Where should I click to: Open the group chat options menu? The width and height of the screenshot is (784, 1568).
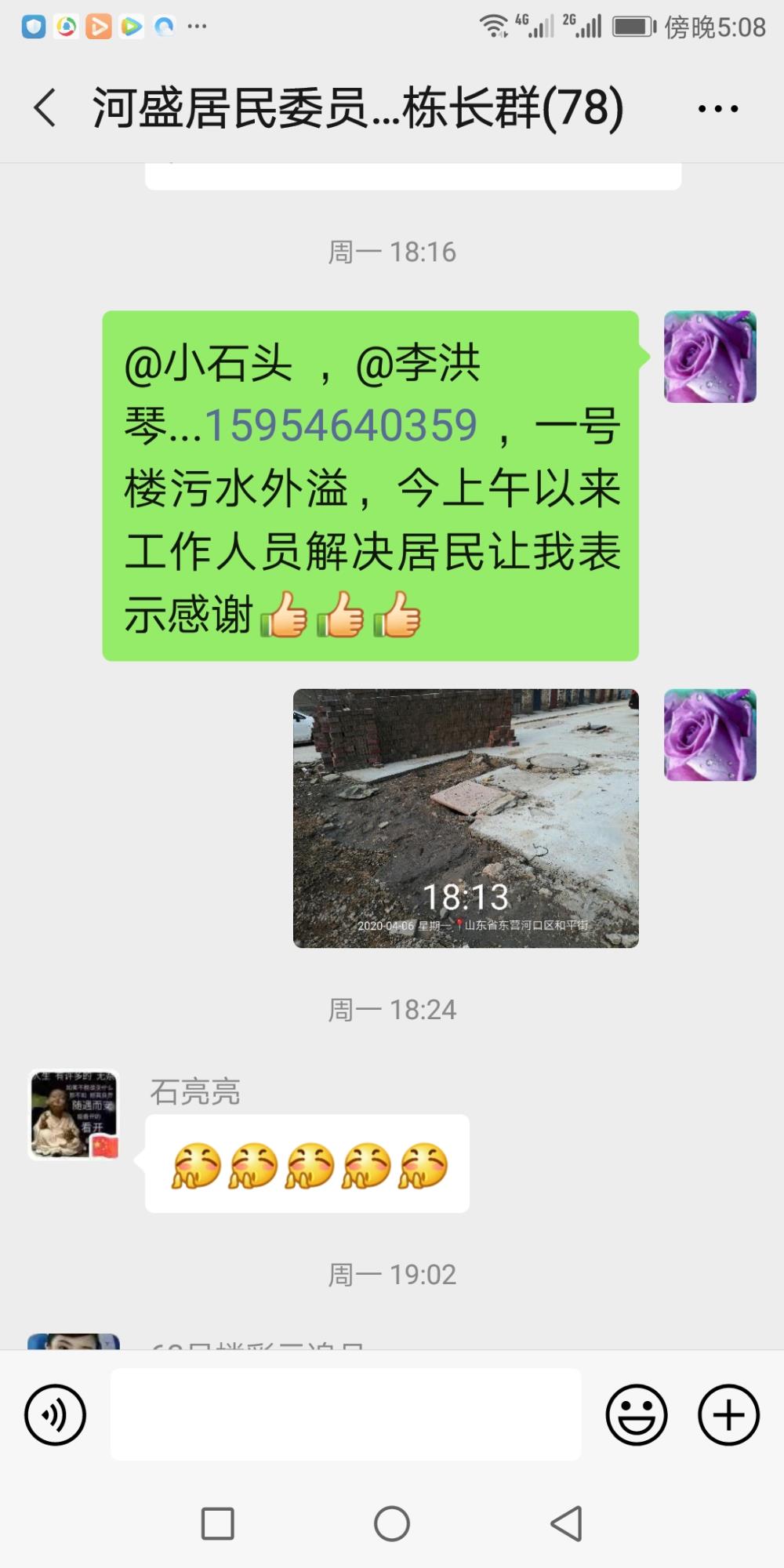pos(718,109)
